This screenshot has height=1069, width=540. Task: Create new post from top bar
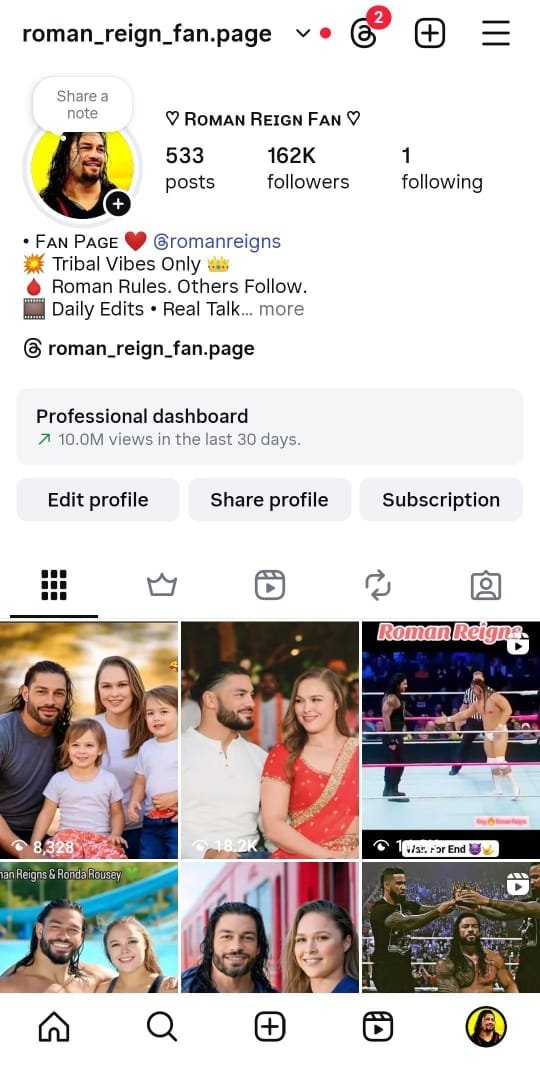(430, 33)
